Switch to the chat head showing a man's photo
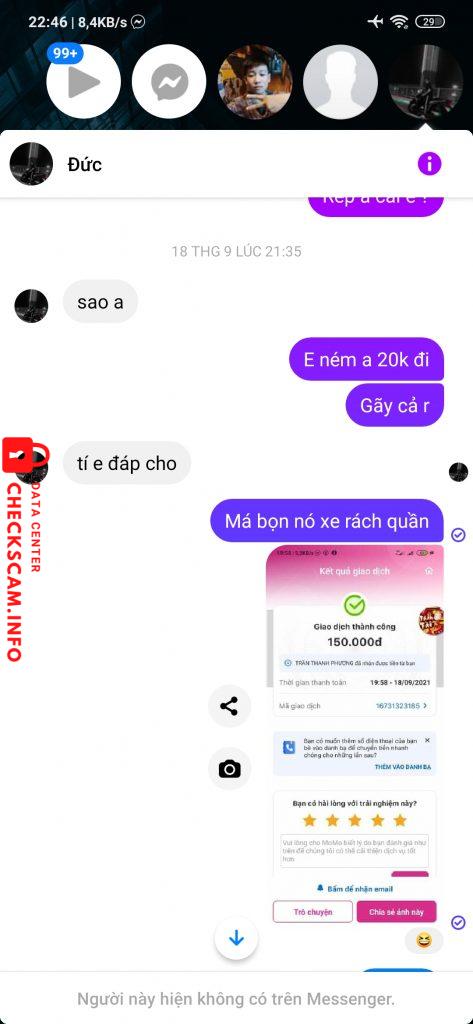Viewport: 473px width, 1024px height. 255,82
